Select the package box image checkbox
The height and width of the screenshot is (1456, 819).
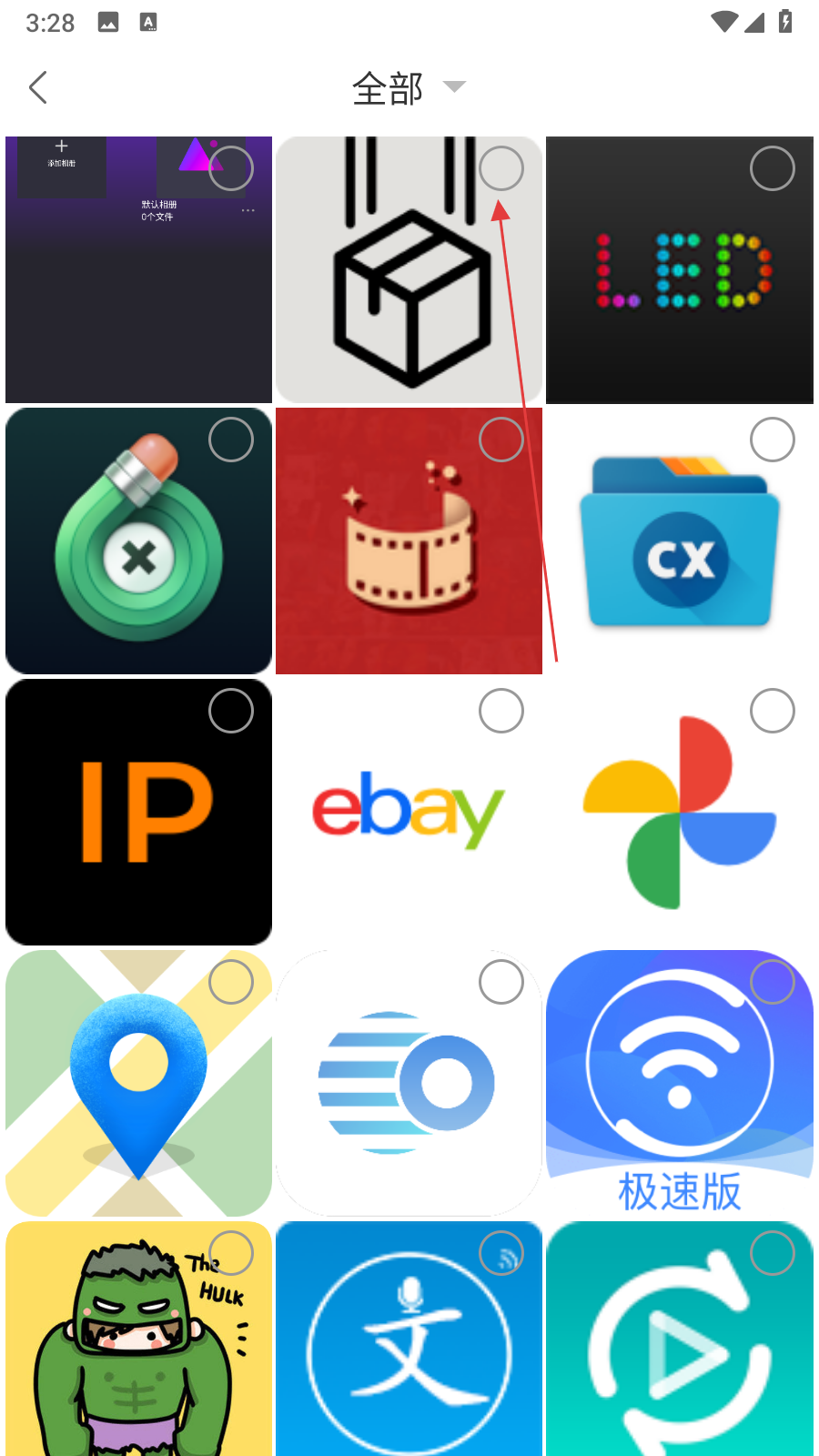click(501, 168)
